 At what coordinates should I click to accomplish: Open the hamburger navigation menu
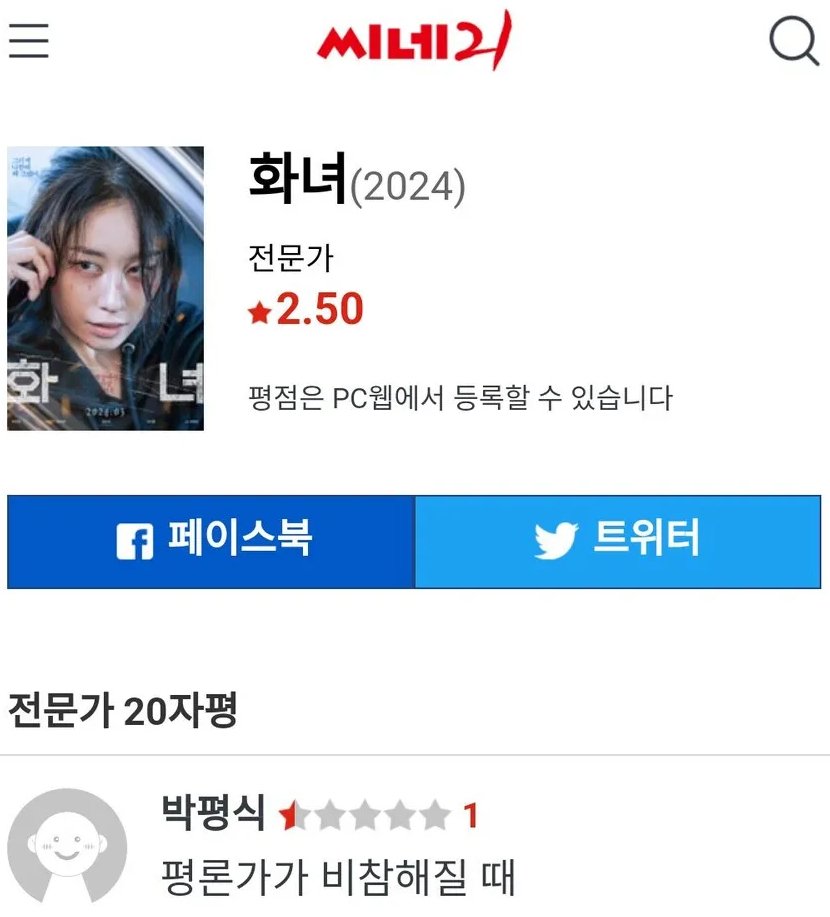tap(28, 42)
